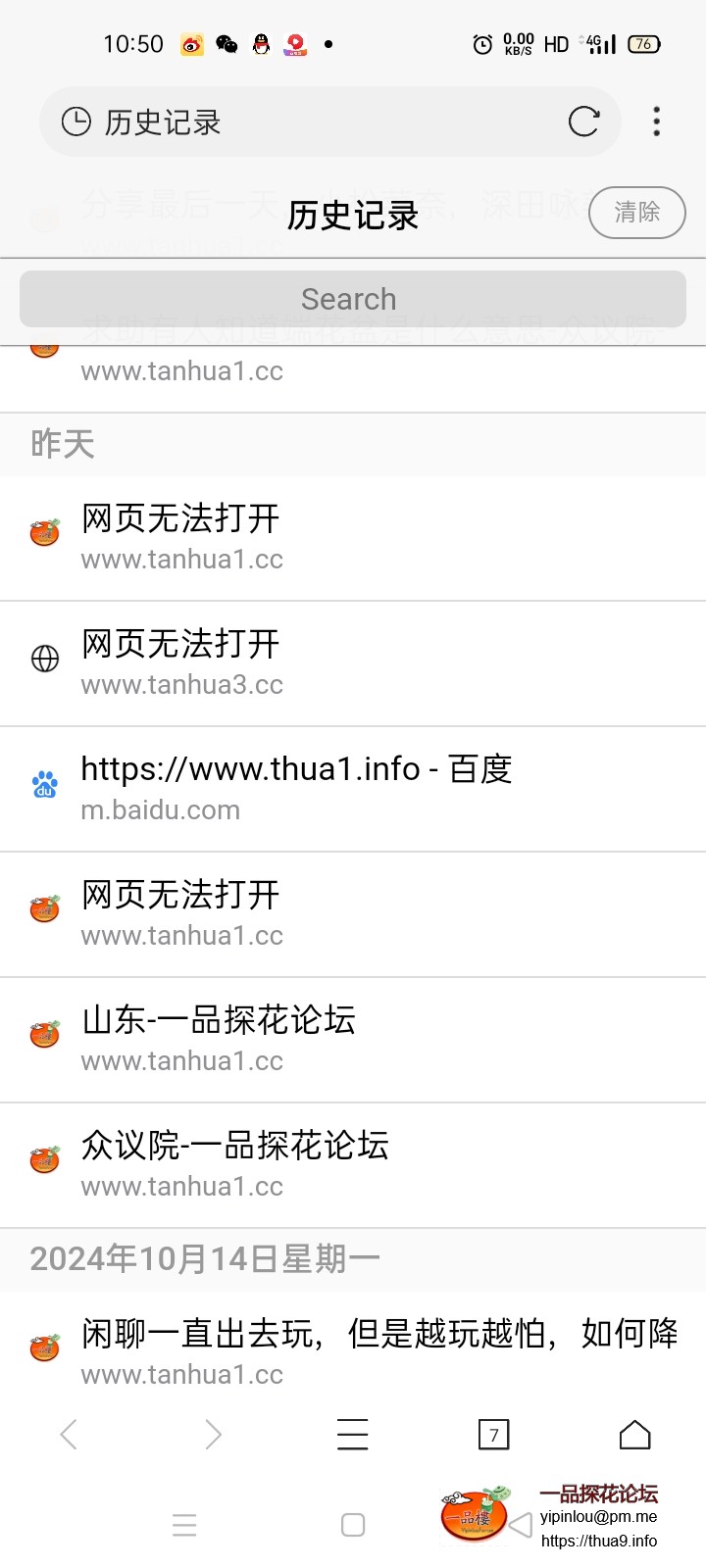Tap the WeChat icon in the status bar

click(227, 44)
